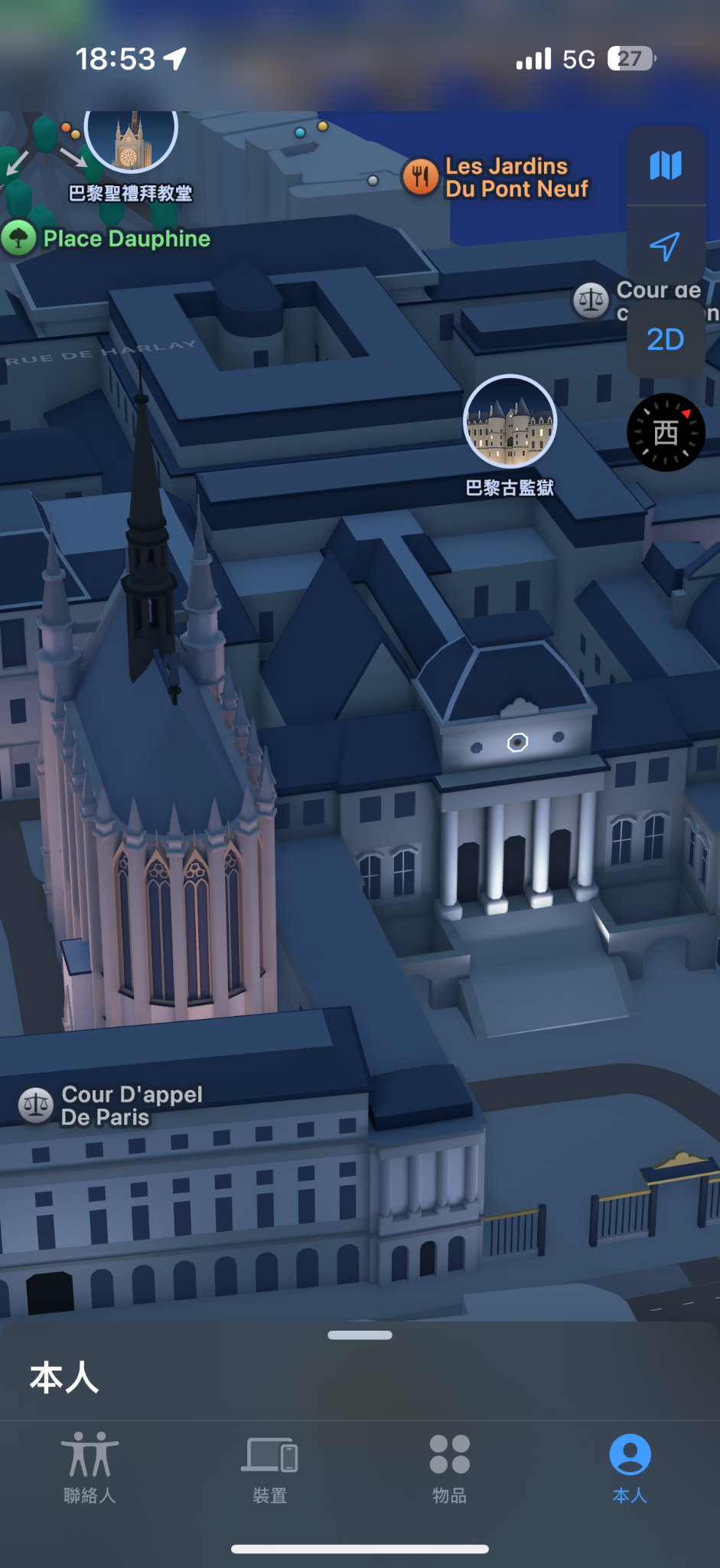Open the map mode selector
720x1568 pixels.
(665, 165)
